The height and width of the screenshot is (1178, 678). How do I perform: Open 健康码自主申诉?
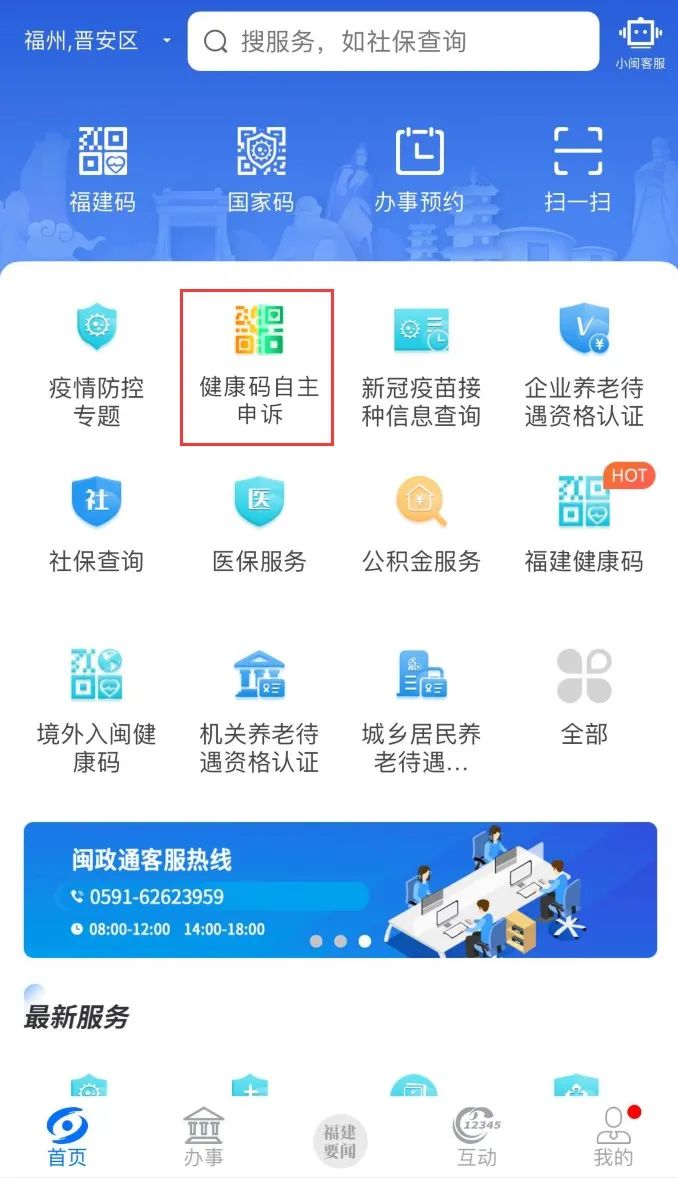[258, 366]
